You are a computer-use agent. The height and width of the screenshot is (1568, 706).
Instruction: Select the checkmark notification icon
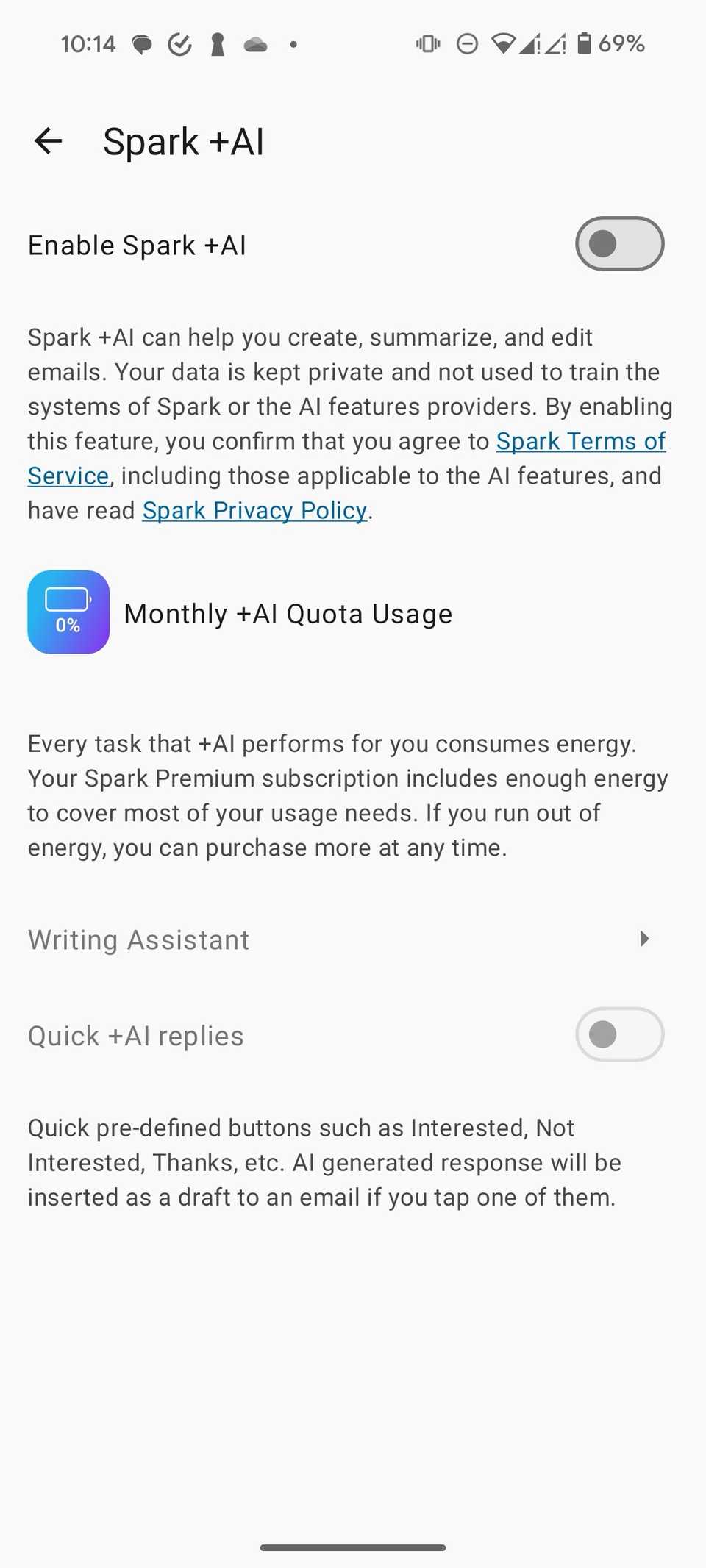click(180, 43)
